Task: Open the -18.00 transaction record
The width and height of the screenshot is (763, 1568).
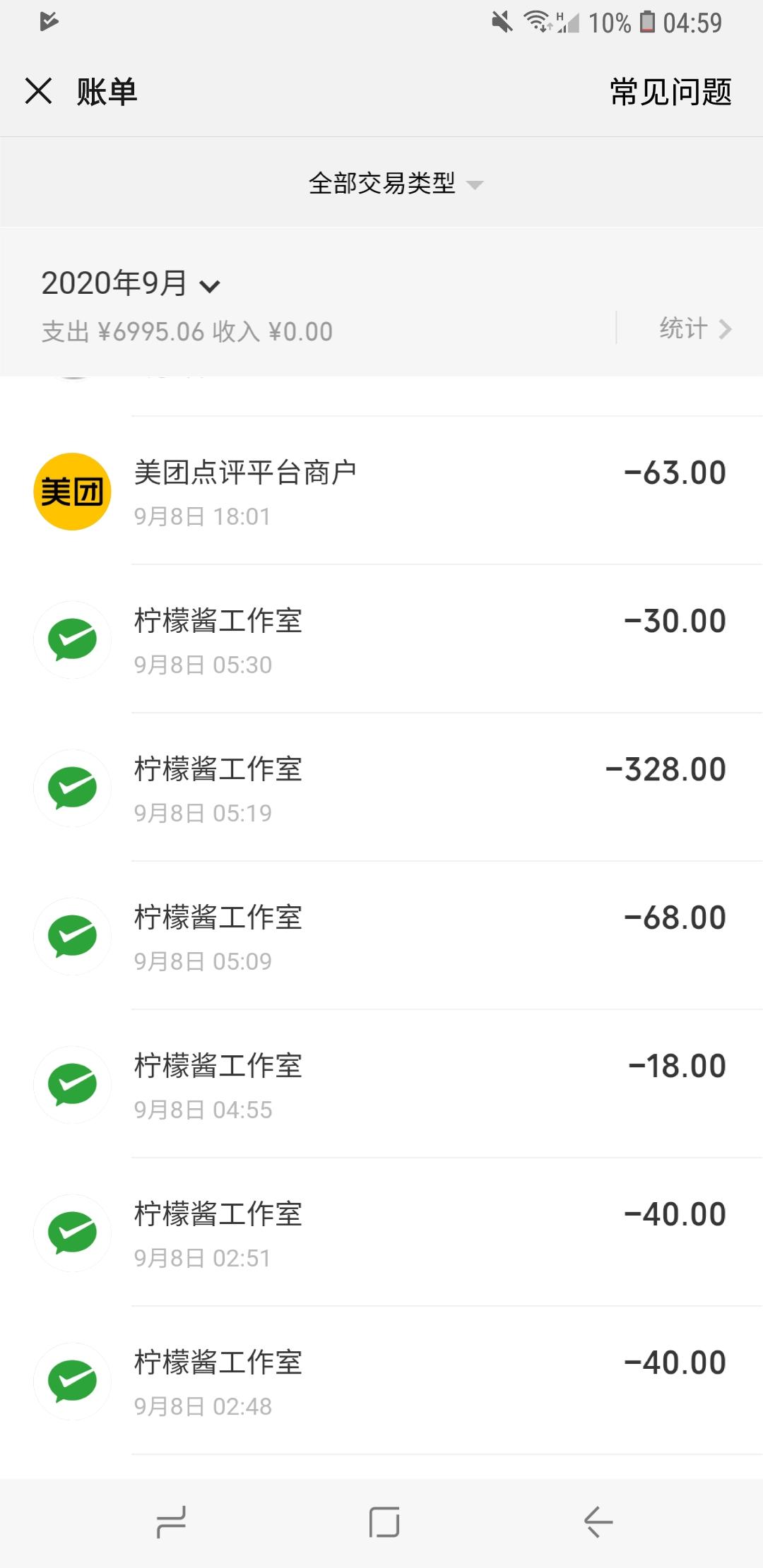Action: coord(381,1084)
